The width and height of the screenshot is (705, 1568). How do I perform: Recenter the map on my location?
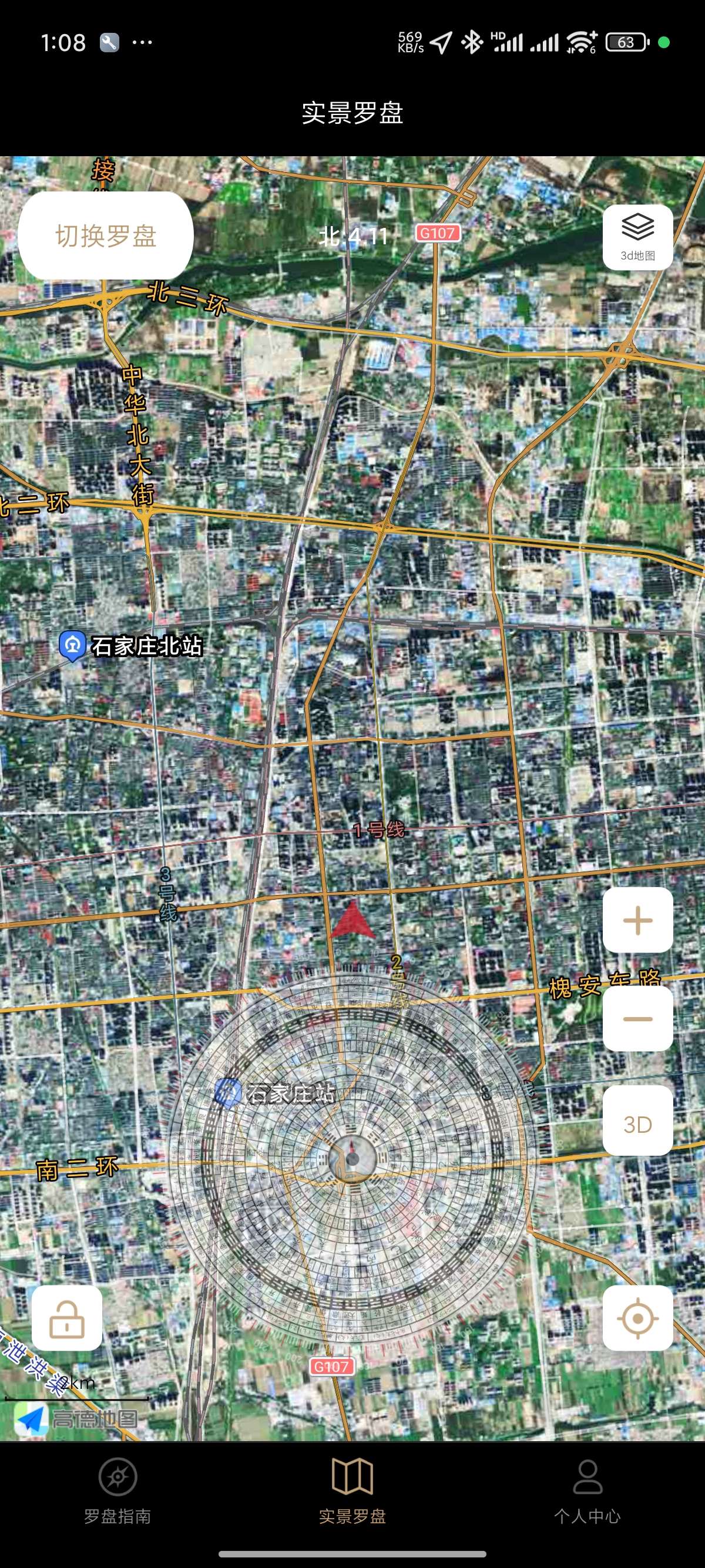click(637, 1318)
